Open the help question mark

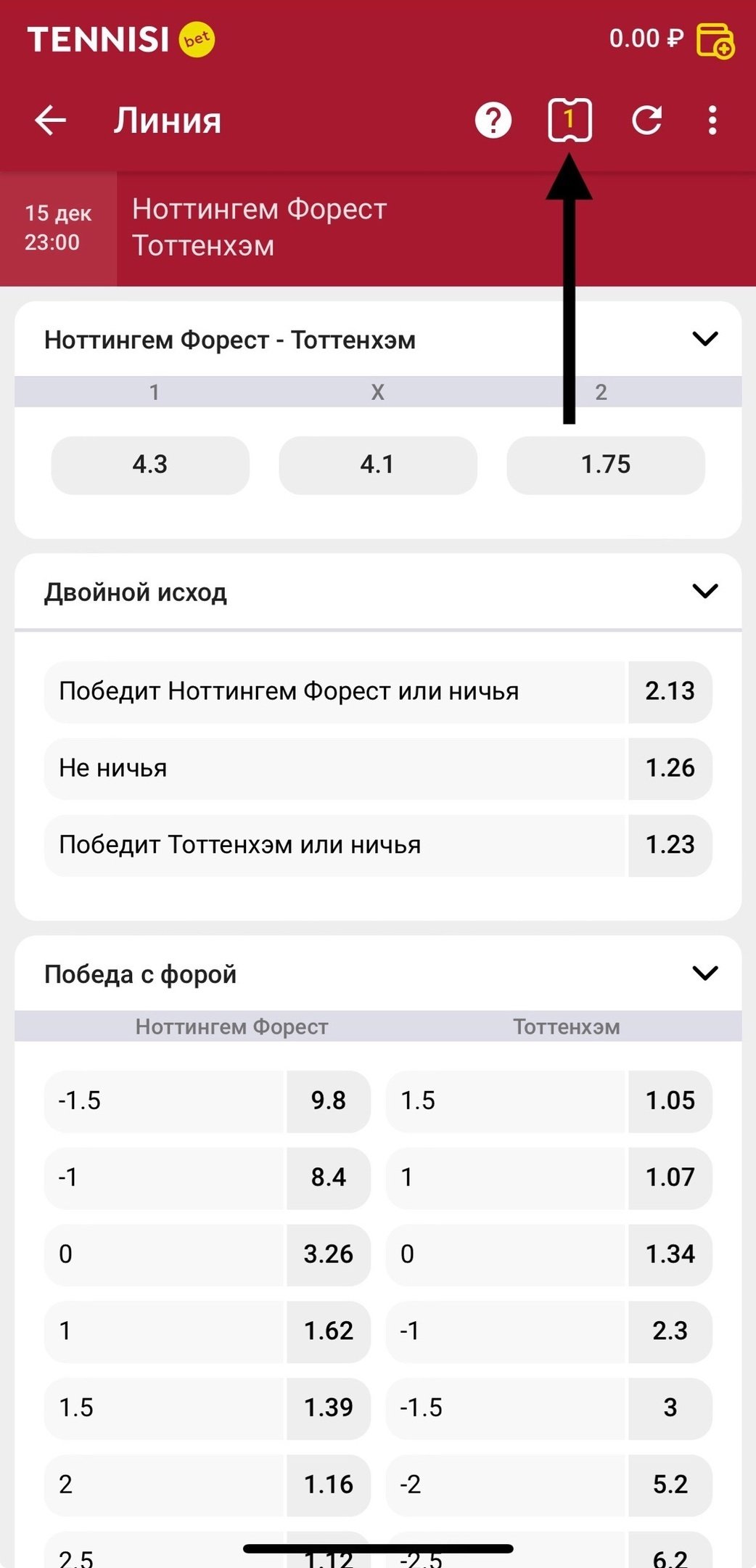(x=493, y=121)
